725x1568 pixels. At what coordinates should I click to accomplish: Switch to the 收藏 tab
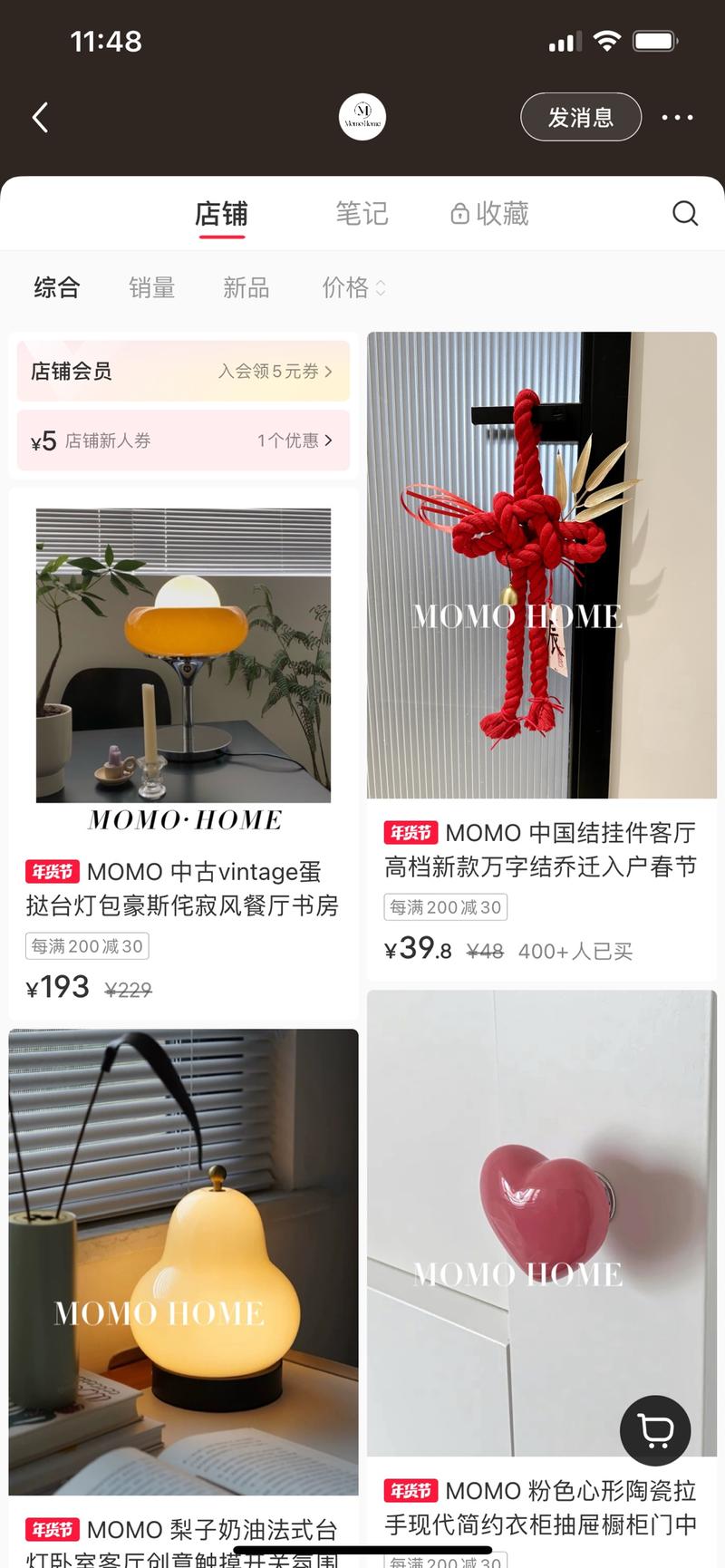coord(490,214)
